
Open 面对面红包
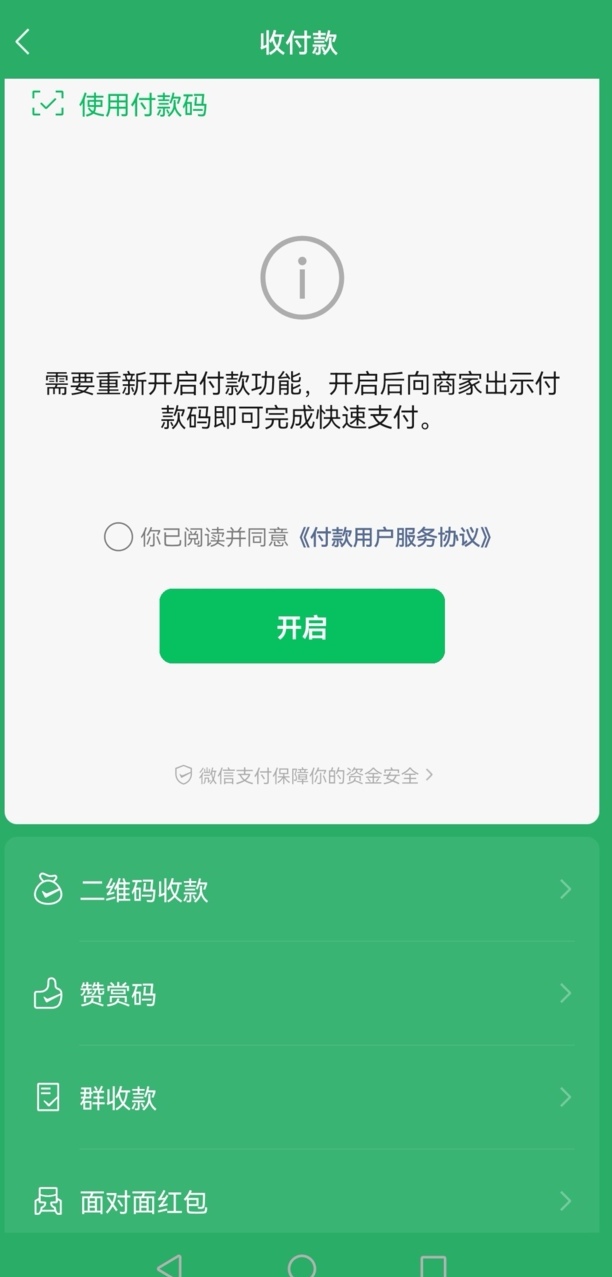pos(302,1201)
